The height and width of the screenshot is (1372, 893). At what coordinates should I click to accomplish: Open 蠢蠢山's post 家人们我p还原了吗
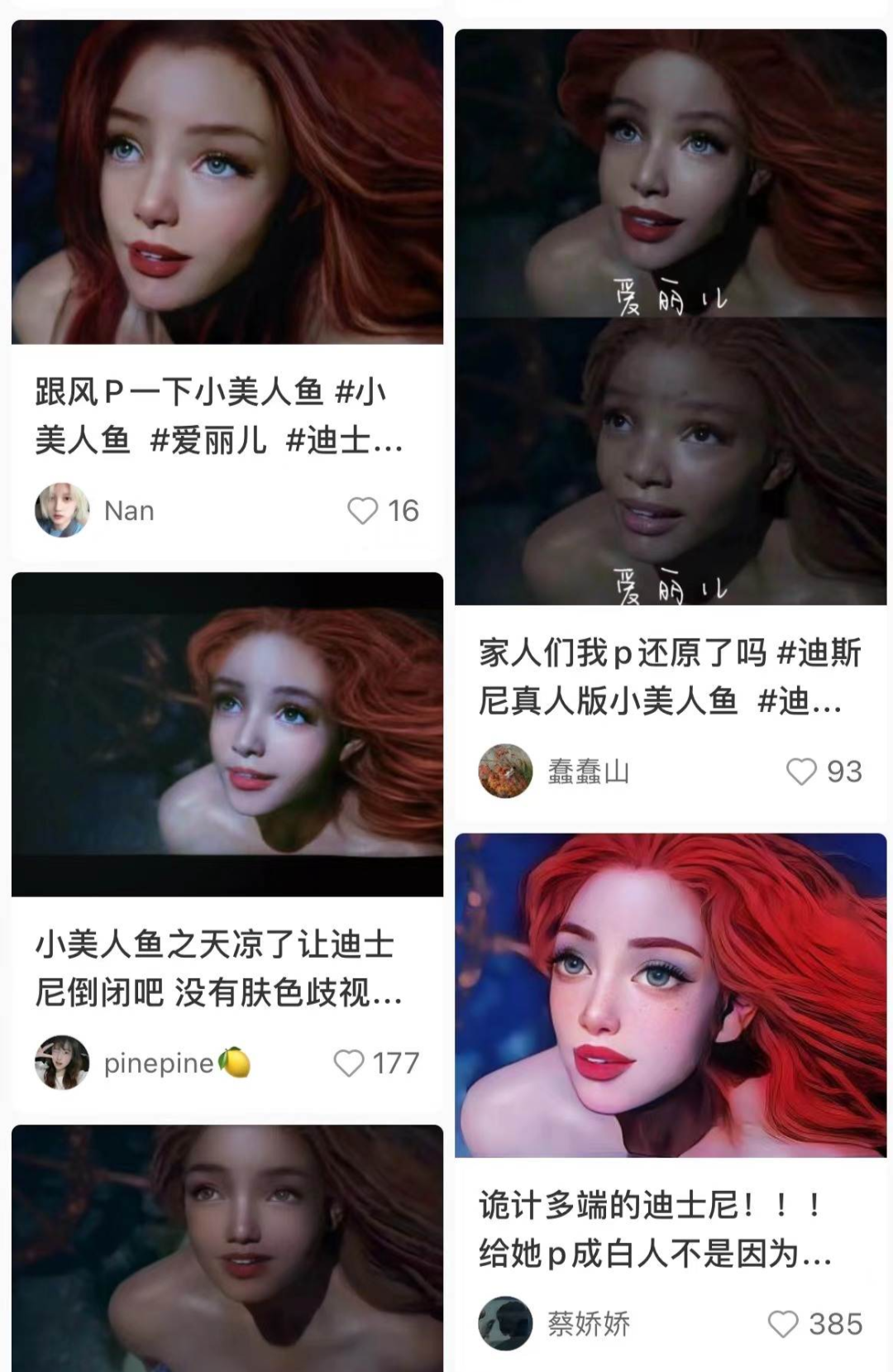point(670,317)
